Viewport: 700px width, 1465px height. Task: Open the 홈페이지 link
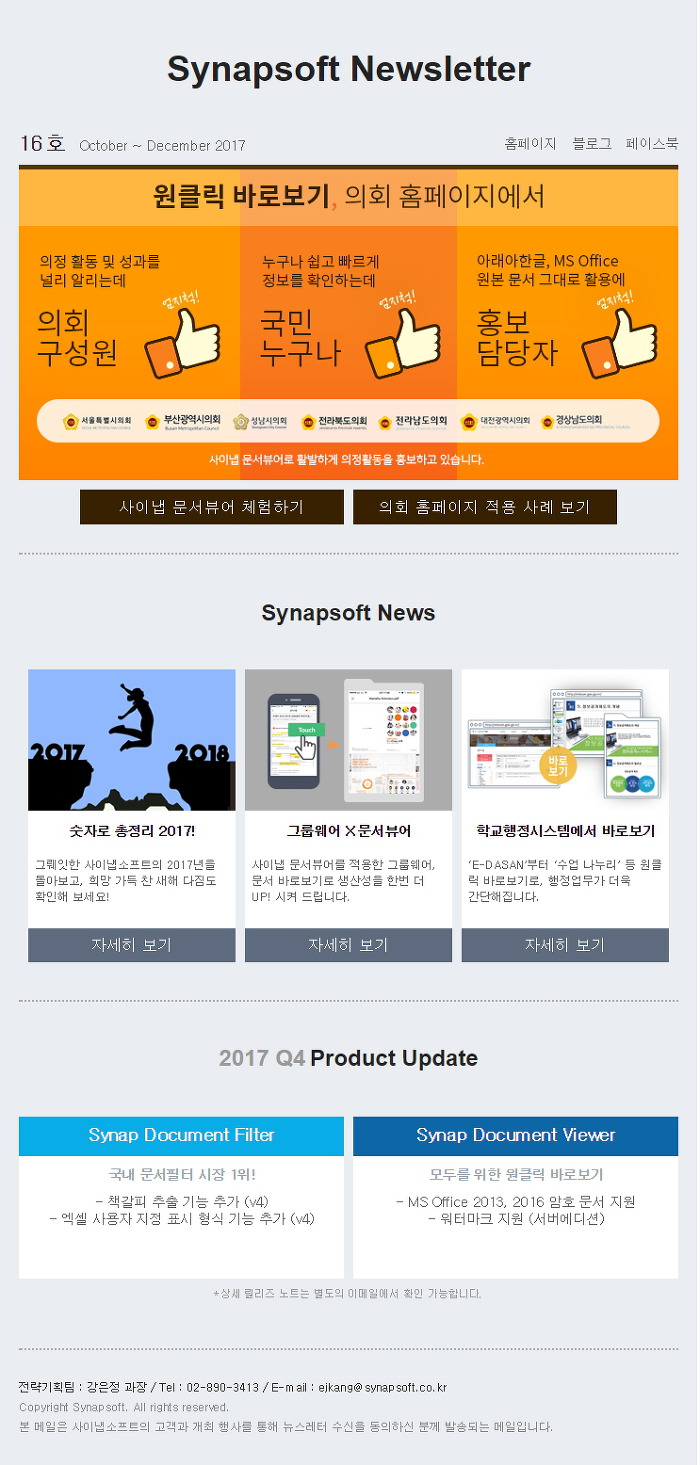[x=530, y=144]
